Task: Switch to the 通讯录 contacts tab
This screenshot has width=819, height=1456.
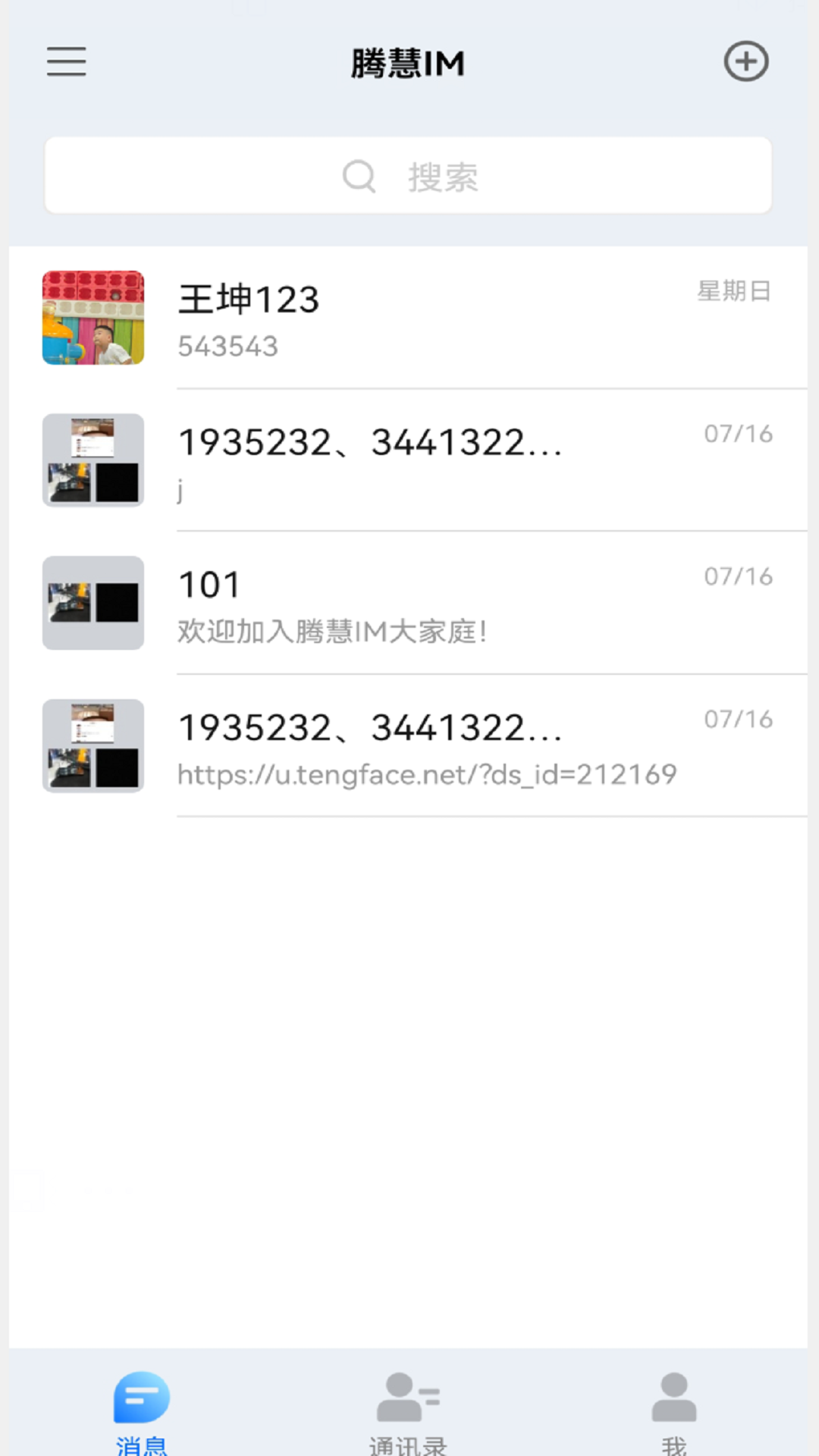Action: (408, 1409)
